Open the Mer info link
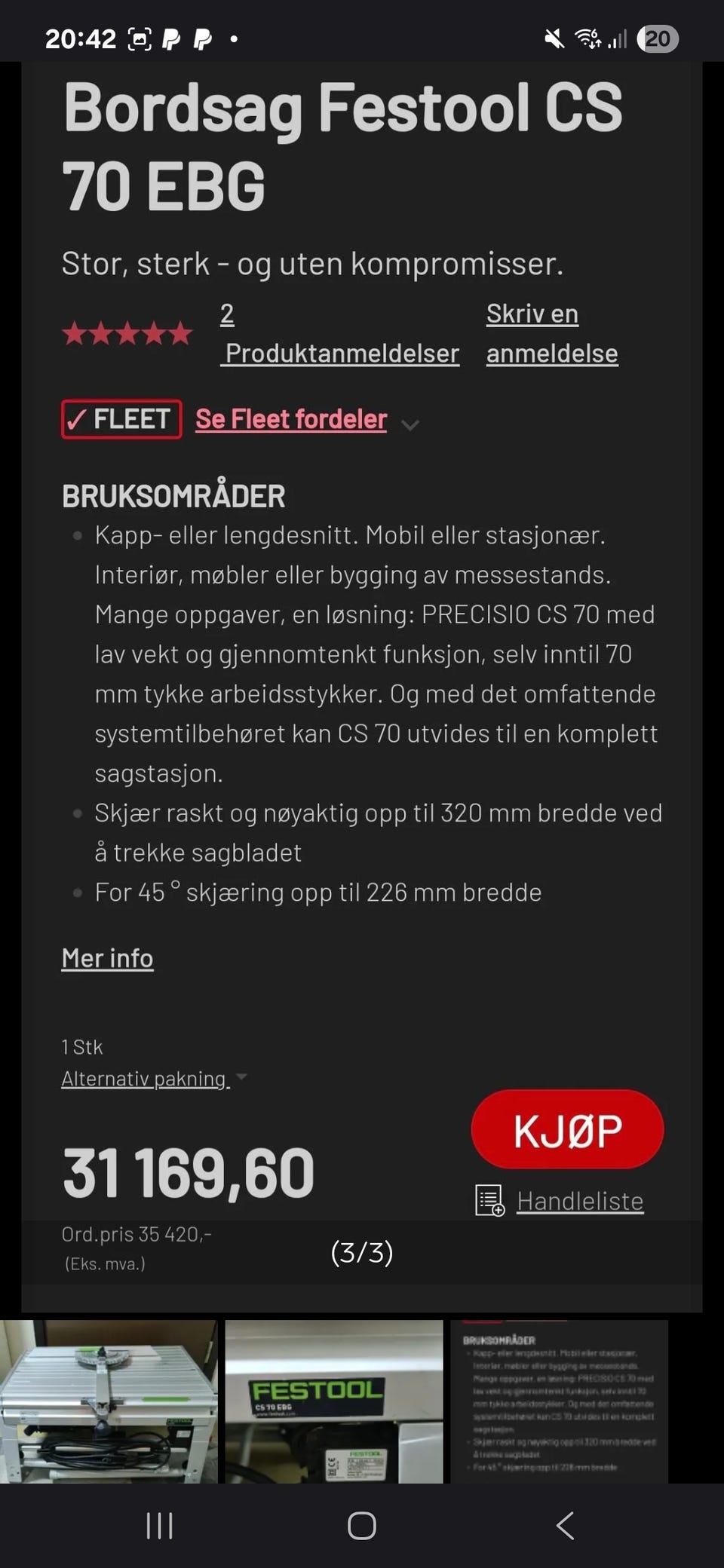The height and width of the screenshot is (1568, 724). [107, 957]
